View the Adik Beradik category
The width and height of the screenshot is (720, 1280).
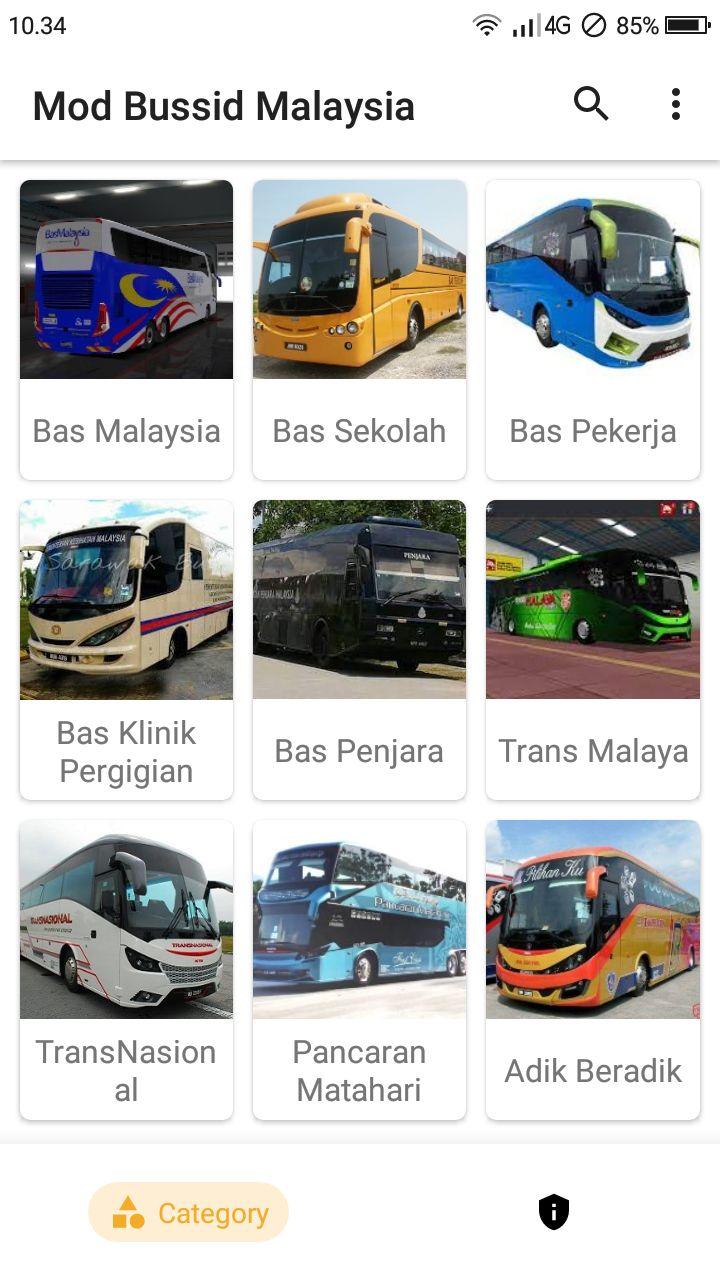(592, 970)
